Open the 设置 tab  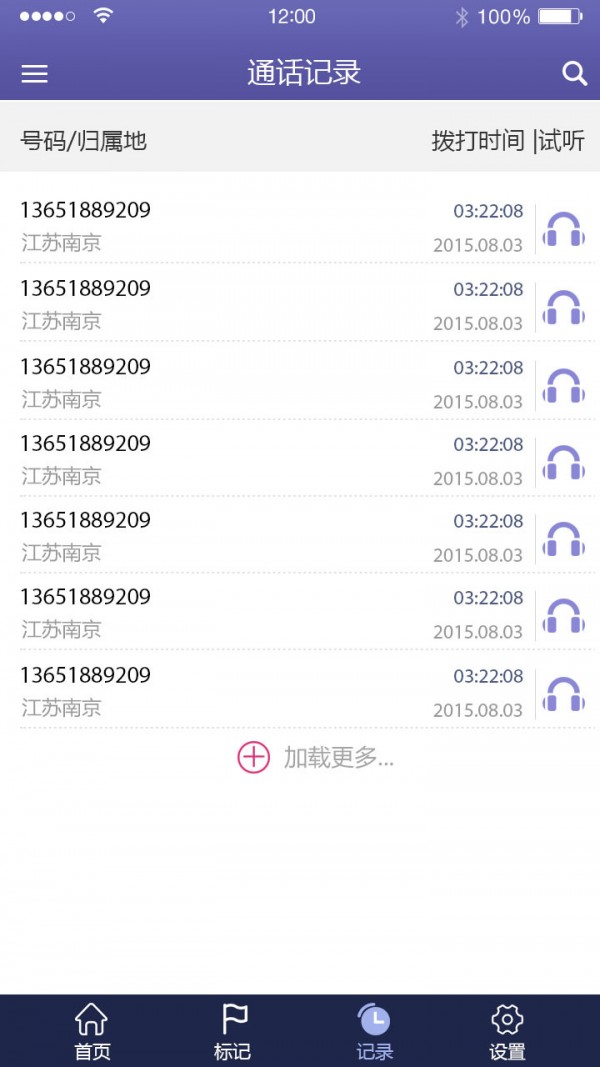click(x=507, y=1032)
